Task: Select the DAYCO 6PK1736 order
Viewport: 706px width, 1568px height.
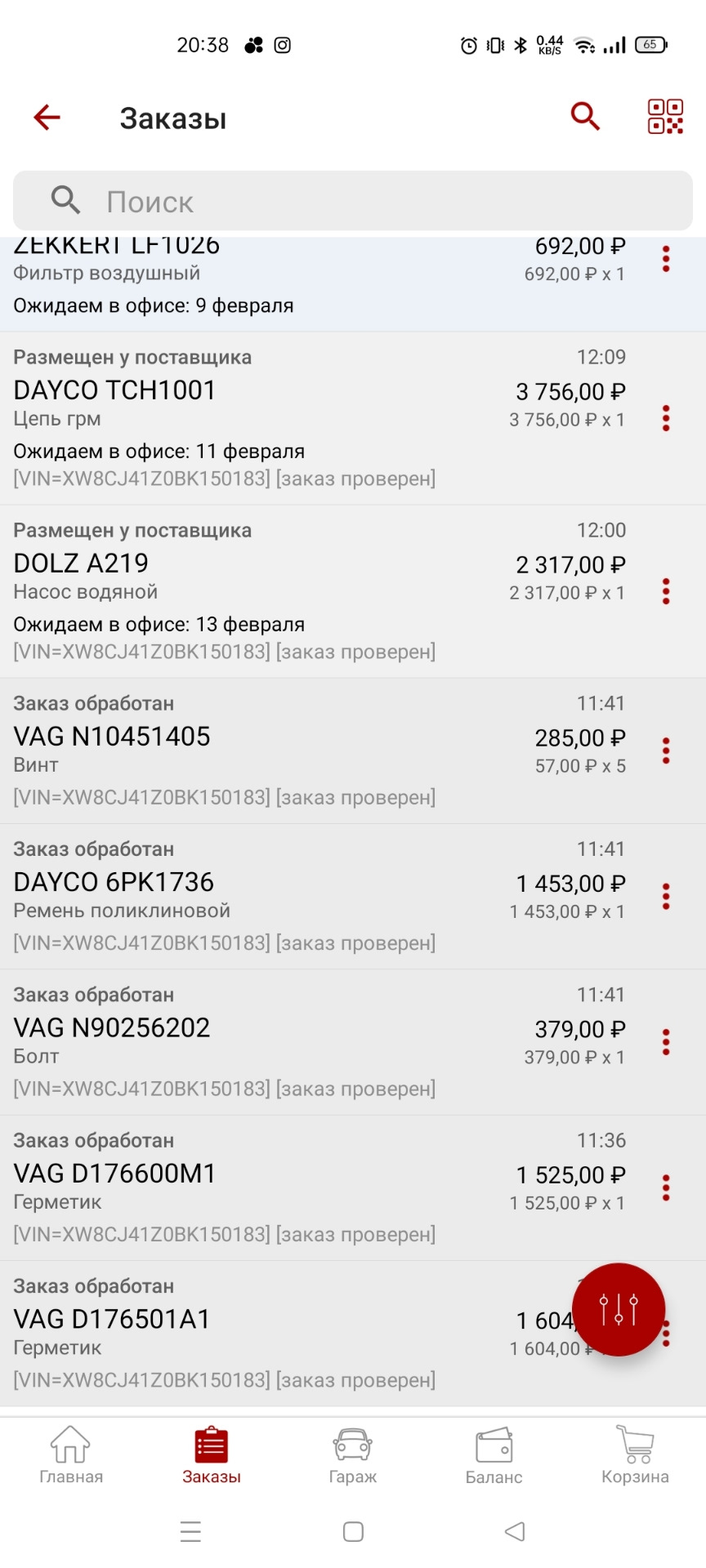Action: (245, 896)
